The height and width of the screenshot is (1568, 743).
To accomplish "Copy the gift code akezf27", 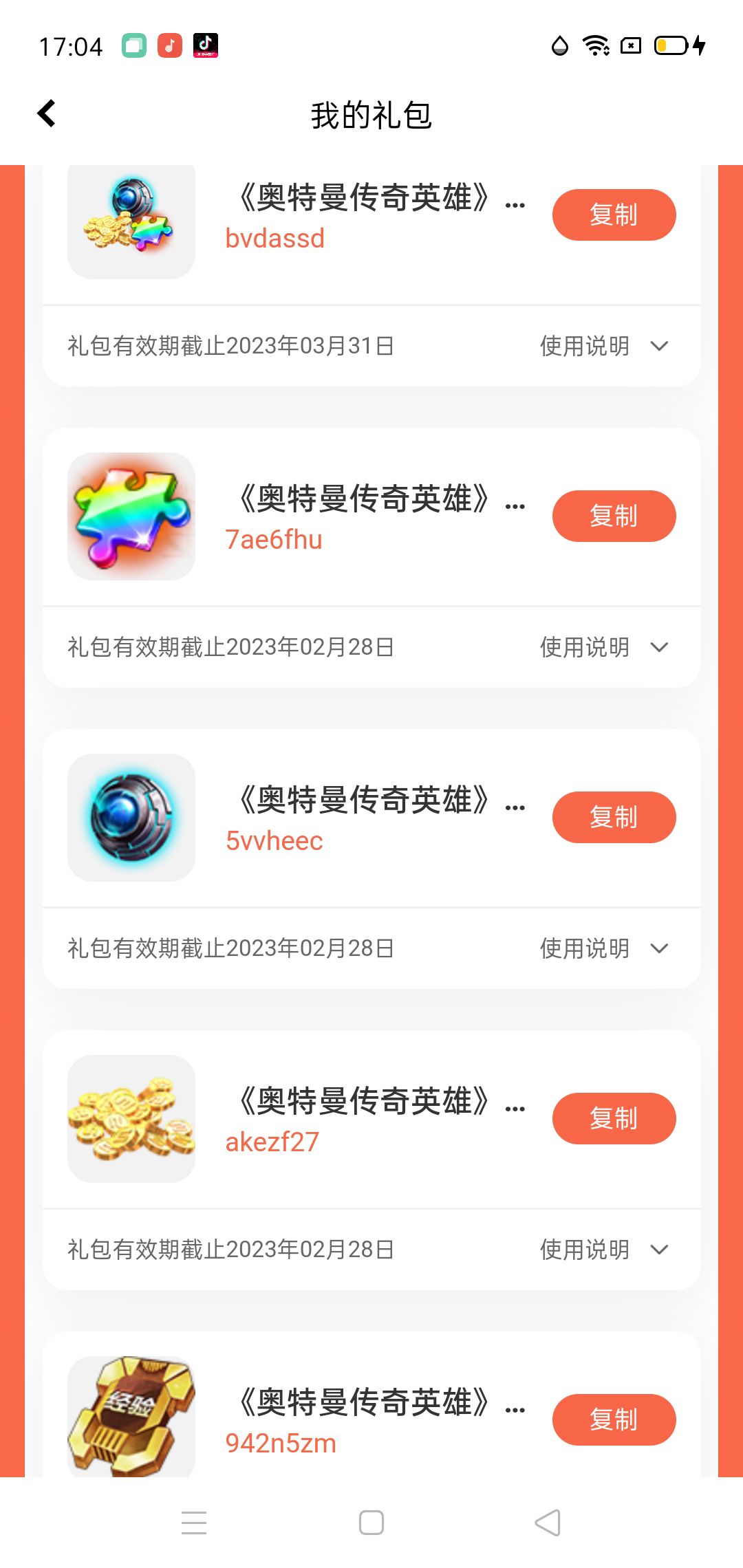I will (x=614, y=1118).
